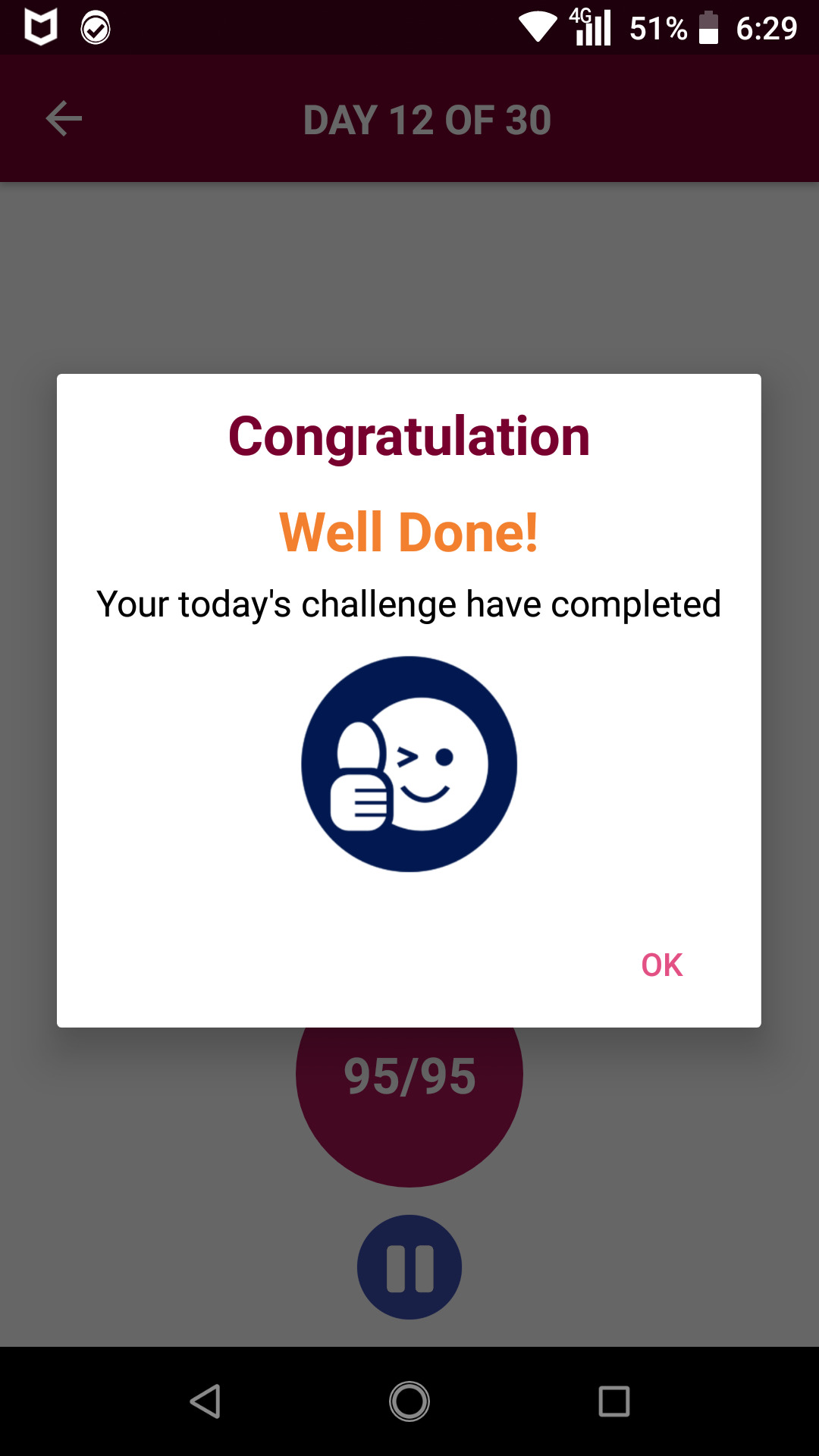Open the recent apps overview
This screenshot has height=1456, width=819.
pyautogui.click(x=613, y=1401)
